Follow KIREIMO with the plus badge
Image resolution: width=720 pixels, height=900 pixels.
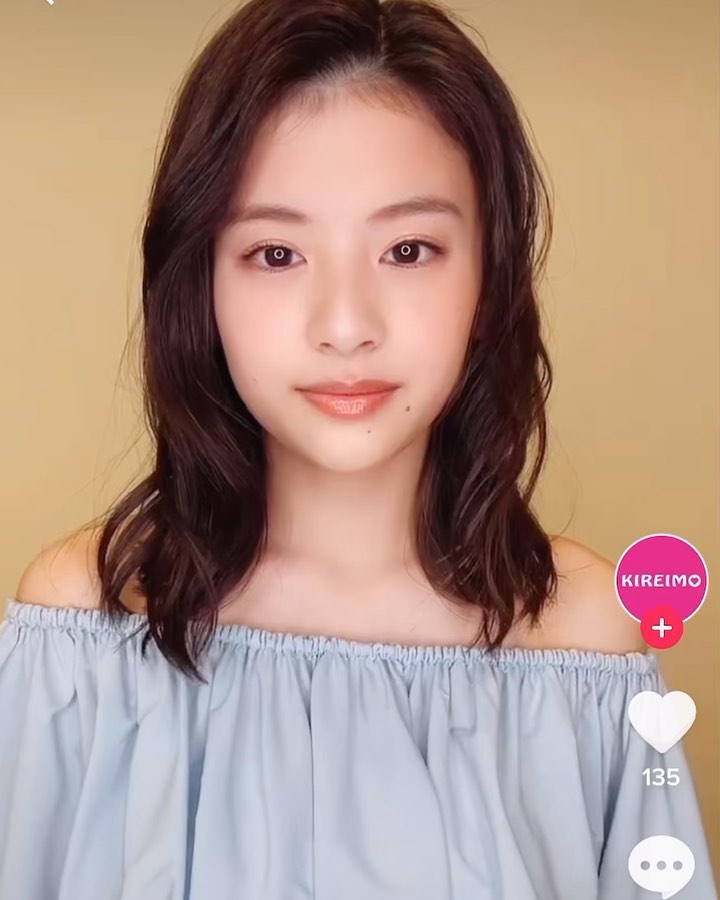tap(661, 627)
